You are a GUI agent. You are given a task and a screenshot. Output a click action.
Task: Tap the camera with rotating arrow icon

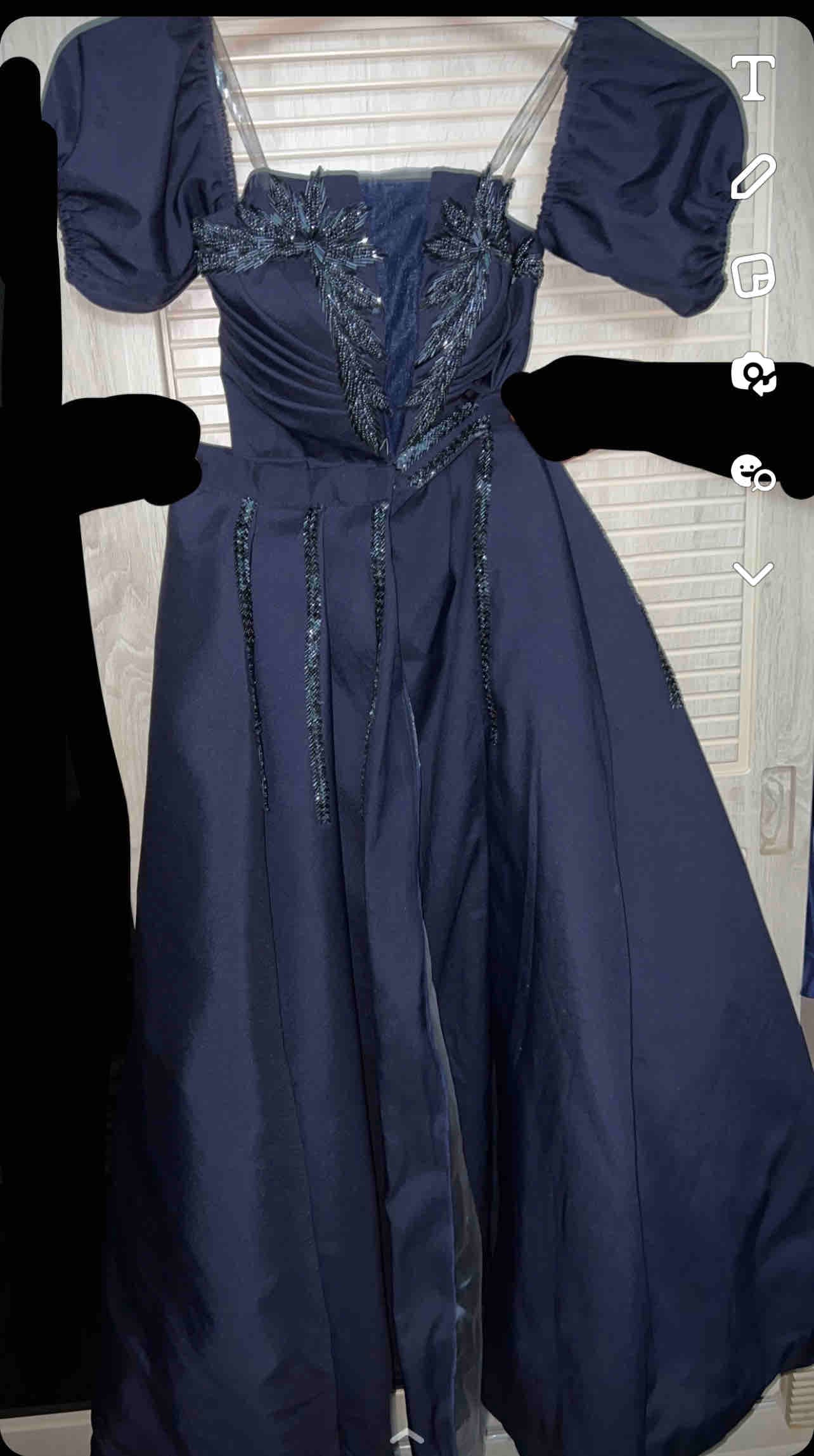[x=753, y=374]
